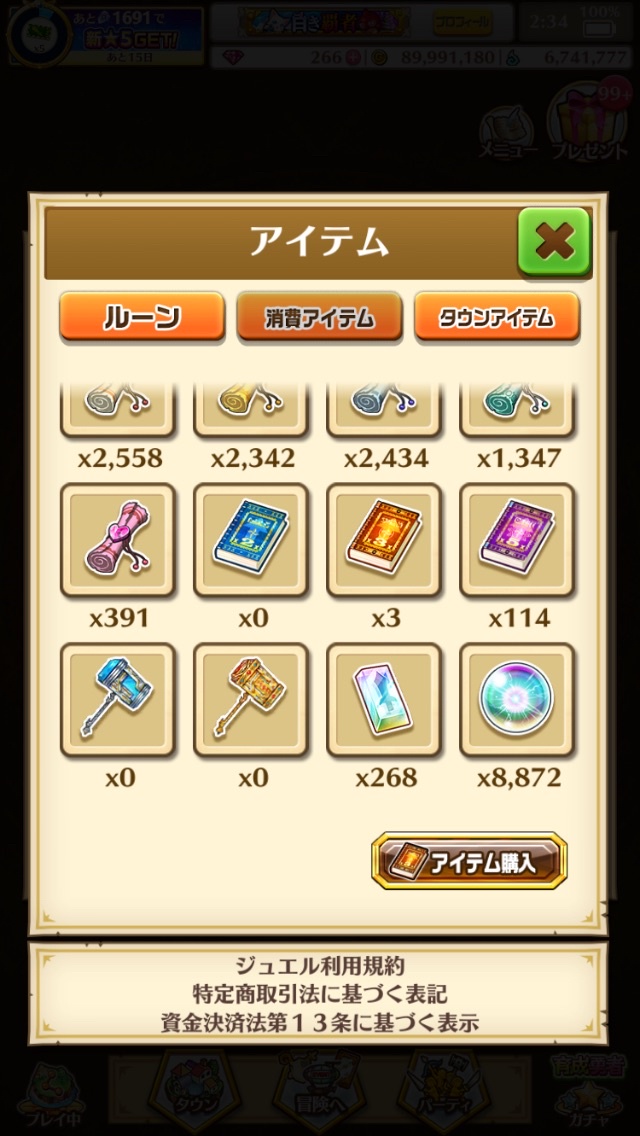Tap the アイテム購入 button
Screen dimensions: 640x1136
click(469, 861)
